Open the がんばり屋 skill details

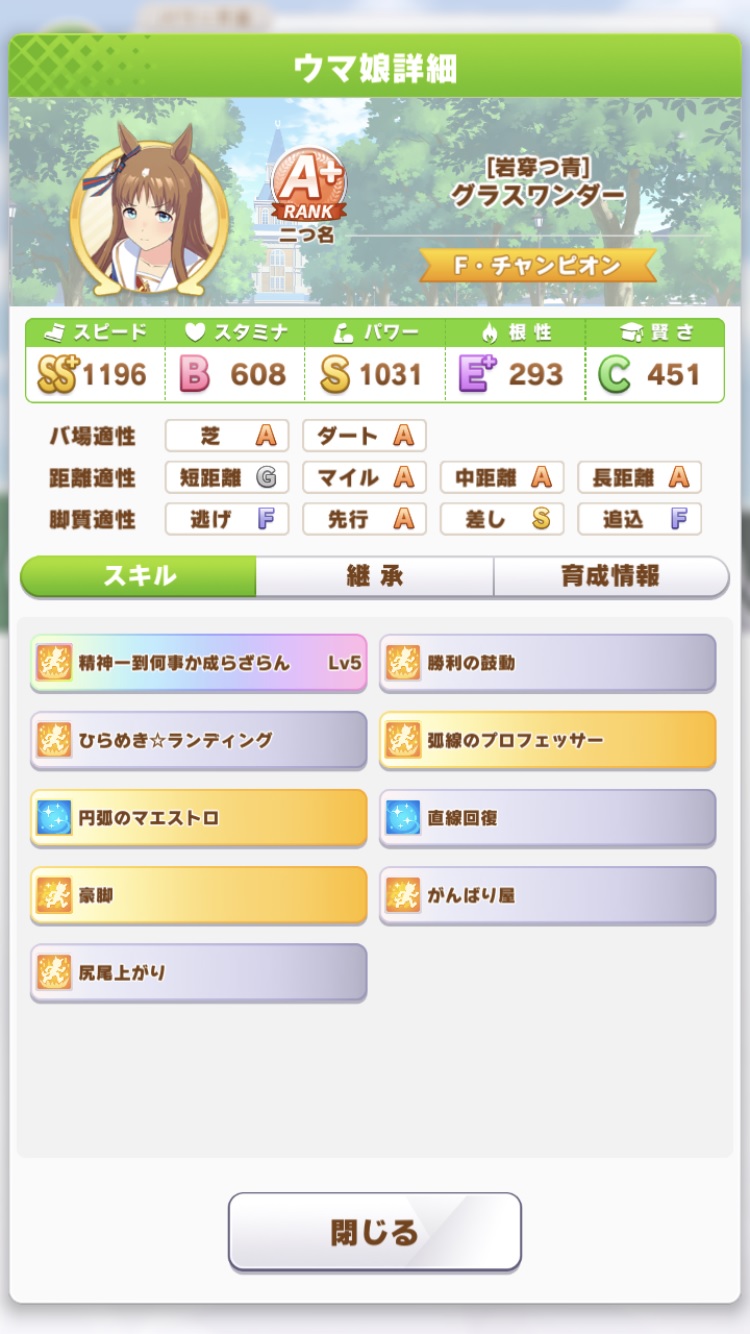tap(547, 894)
